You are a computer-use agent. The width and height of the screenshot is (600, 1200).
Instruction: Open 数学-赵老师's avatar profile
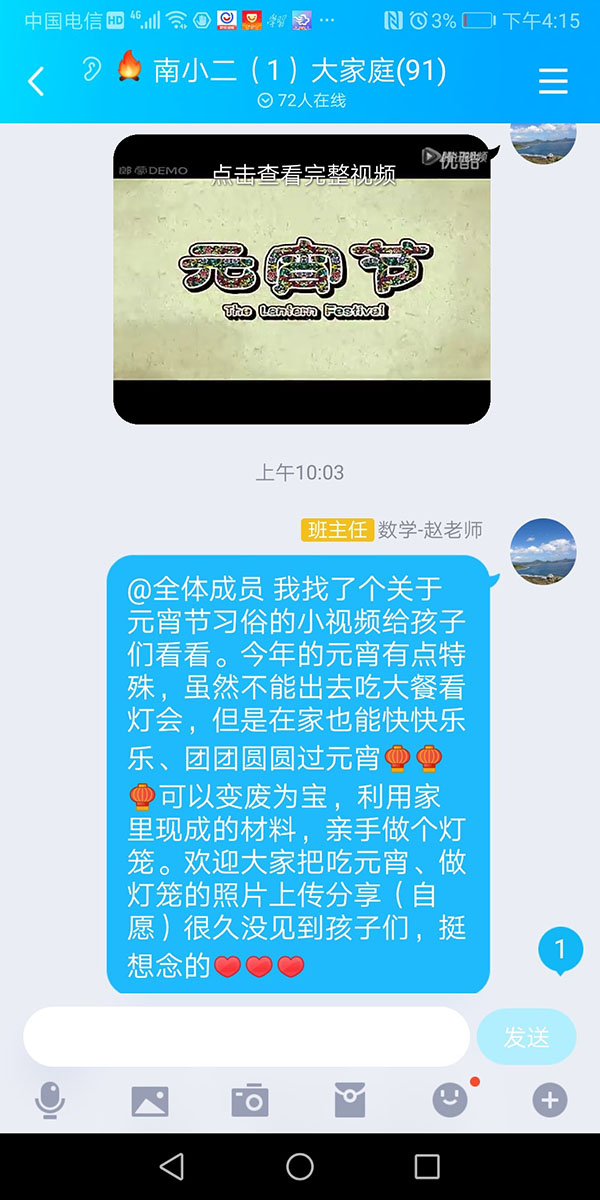pos(543,550)
